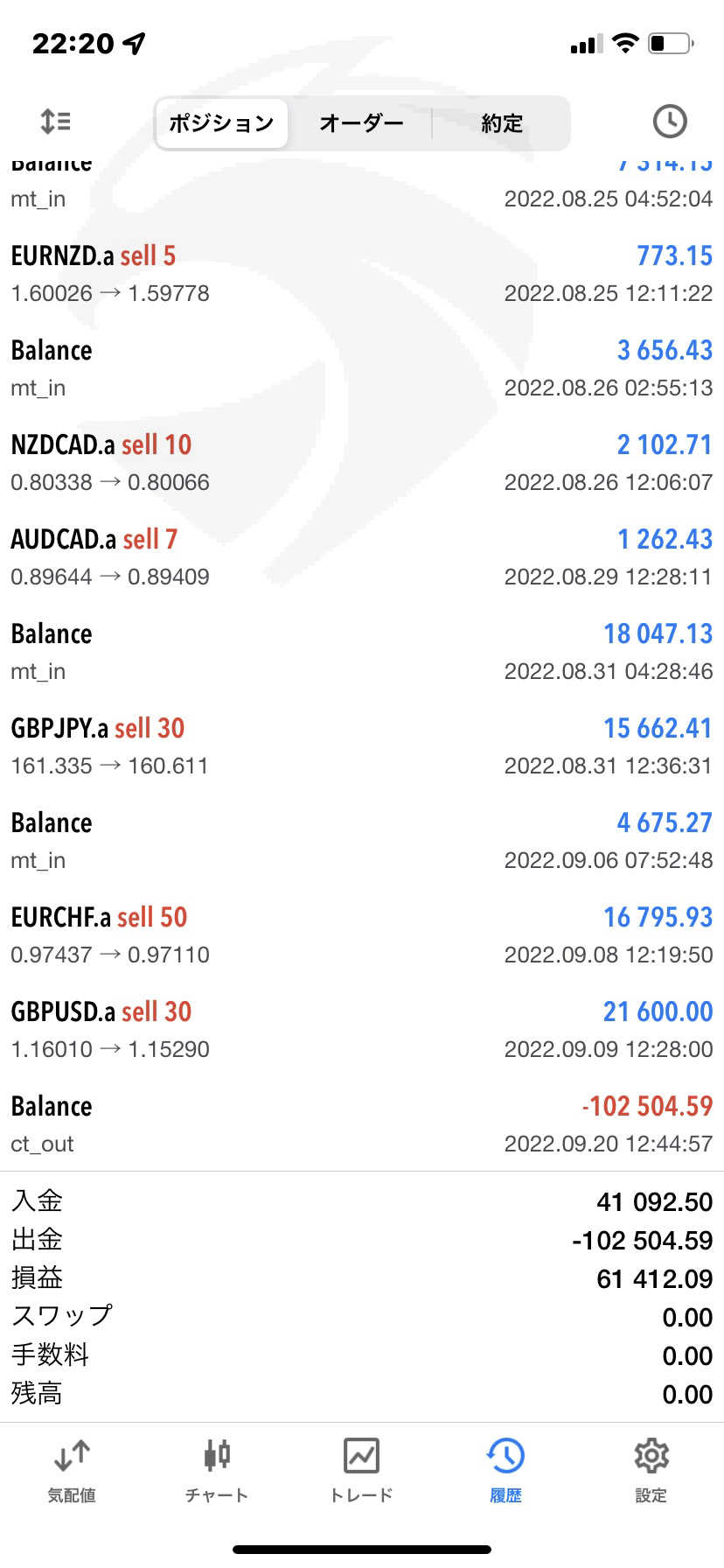Open the sort order icon
The width and height of the screenshot is (724, 1568).
tap(56, 121)
